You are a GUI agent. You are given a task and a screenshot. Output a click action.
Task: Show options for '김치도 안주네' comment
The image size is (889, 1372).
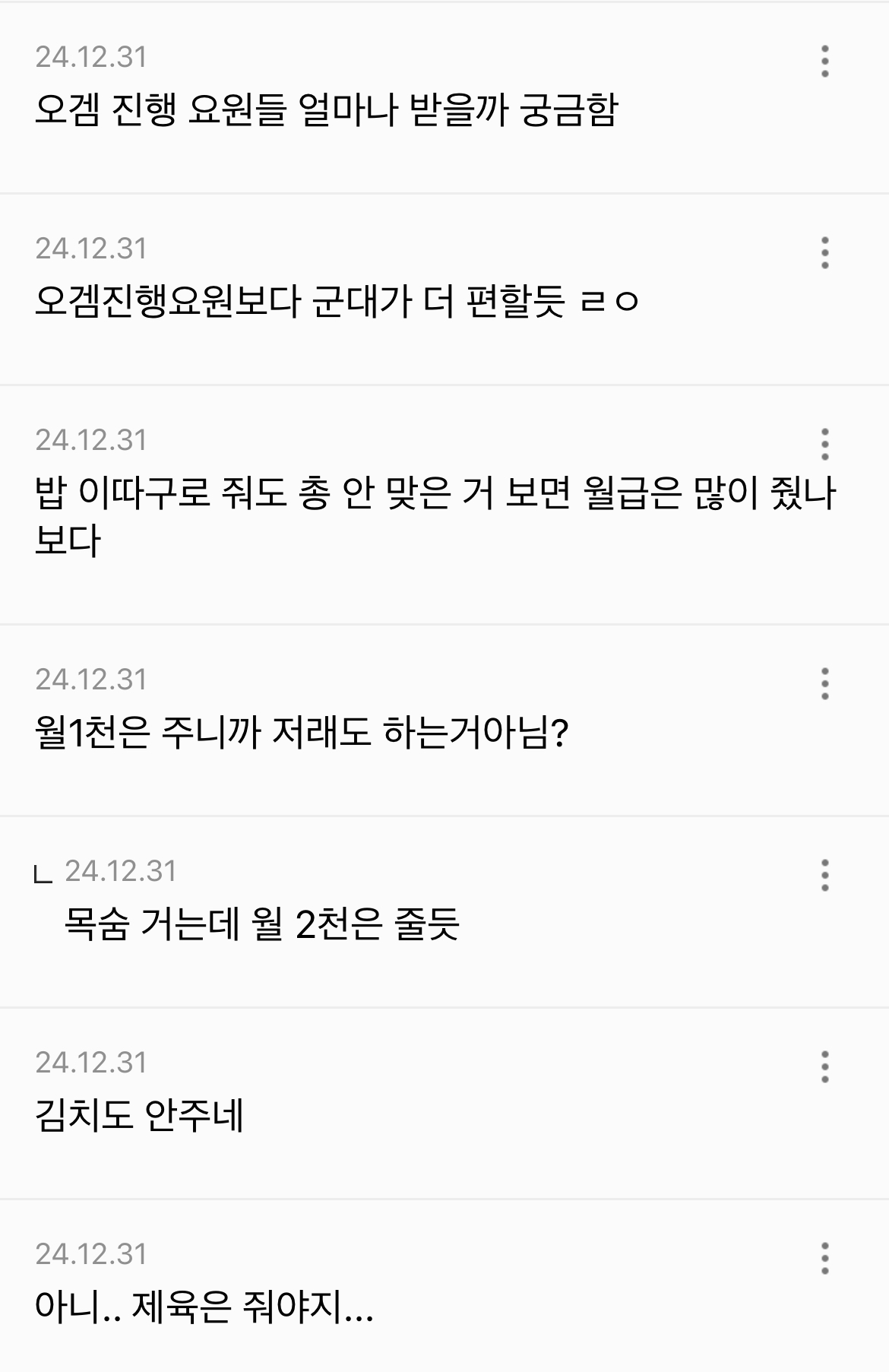click(x=824, y=1067)
